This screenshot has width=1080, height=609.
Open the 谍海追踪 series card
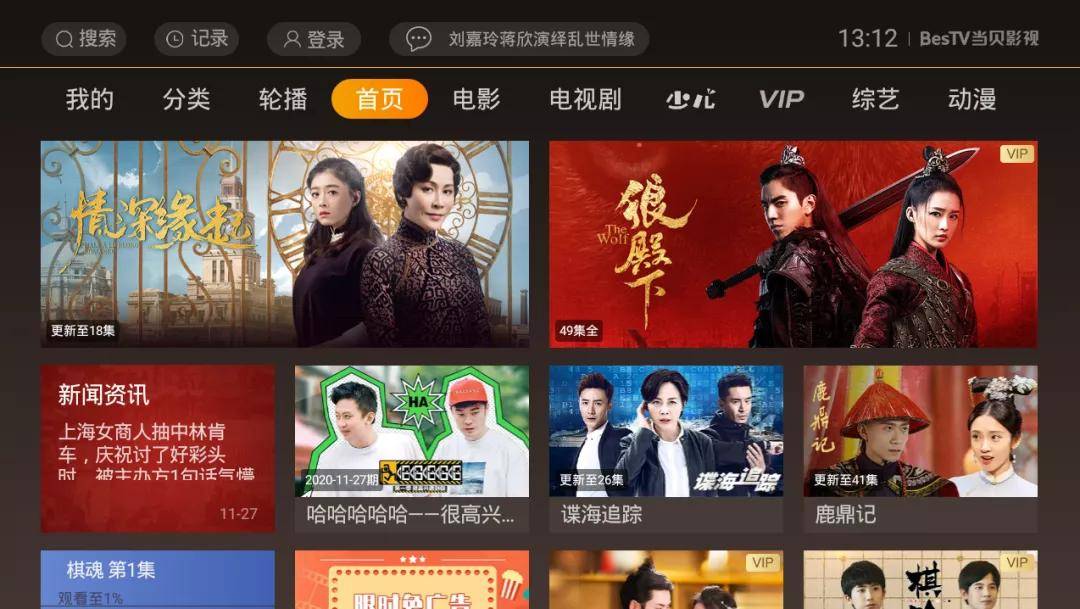(666, 446)
